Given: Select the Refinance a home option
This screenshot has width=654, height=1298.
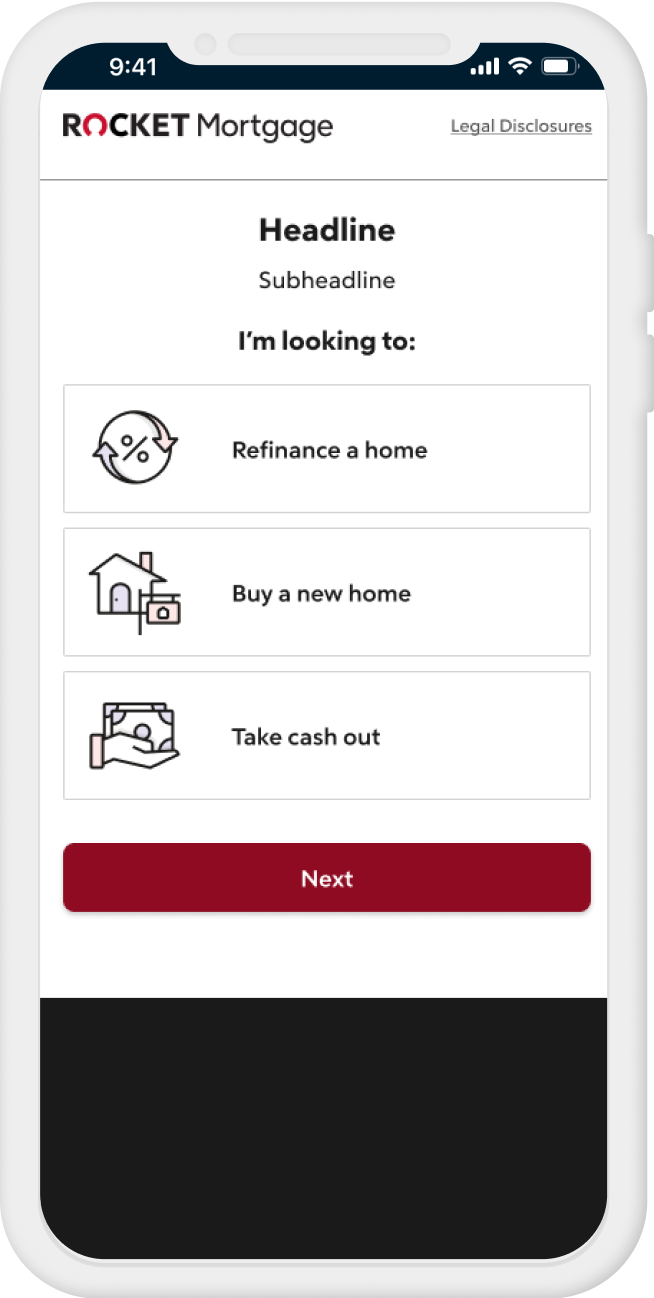Looking at the screenshot, I should [327, 449].
